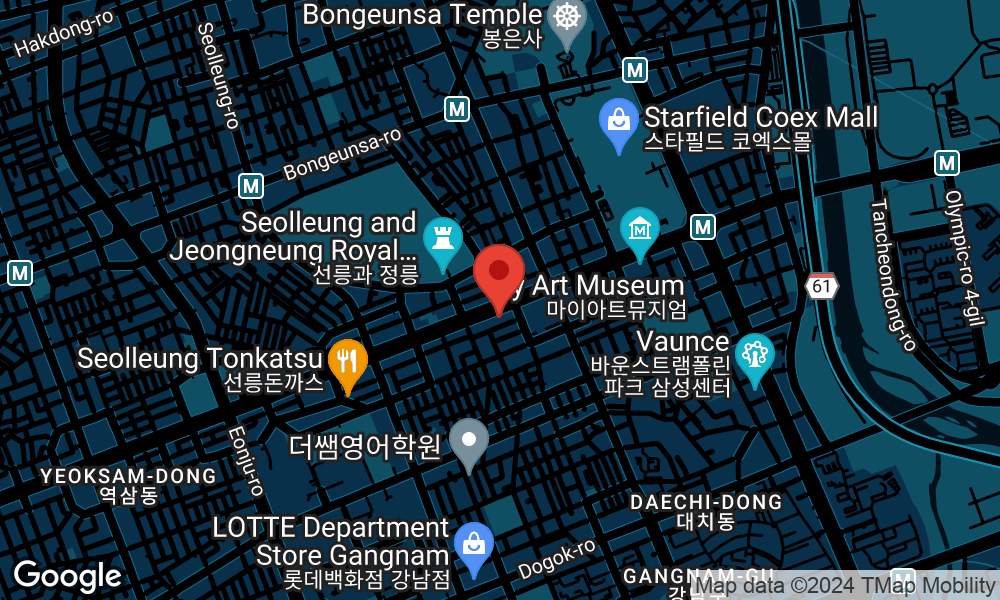Select the Vaunce trampoline park marker
The height and width of the screenshot is (600, 1000).
tap(754, 355)
